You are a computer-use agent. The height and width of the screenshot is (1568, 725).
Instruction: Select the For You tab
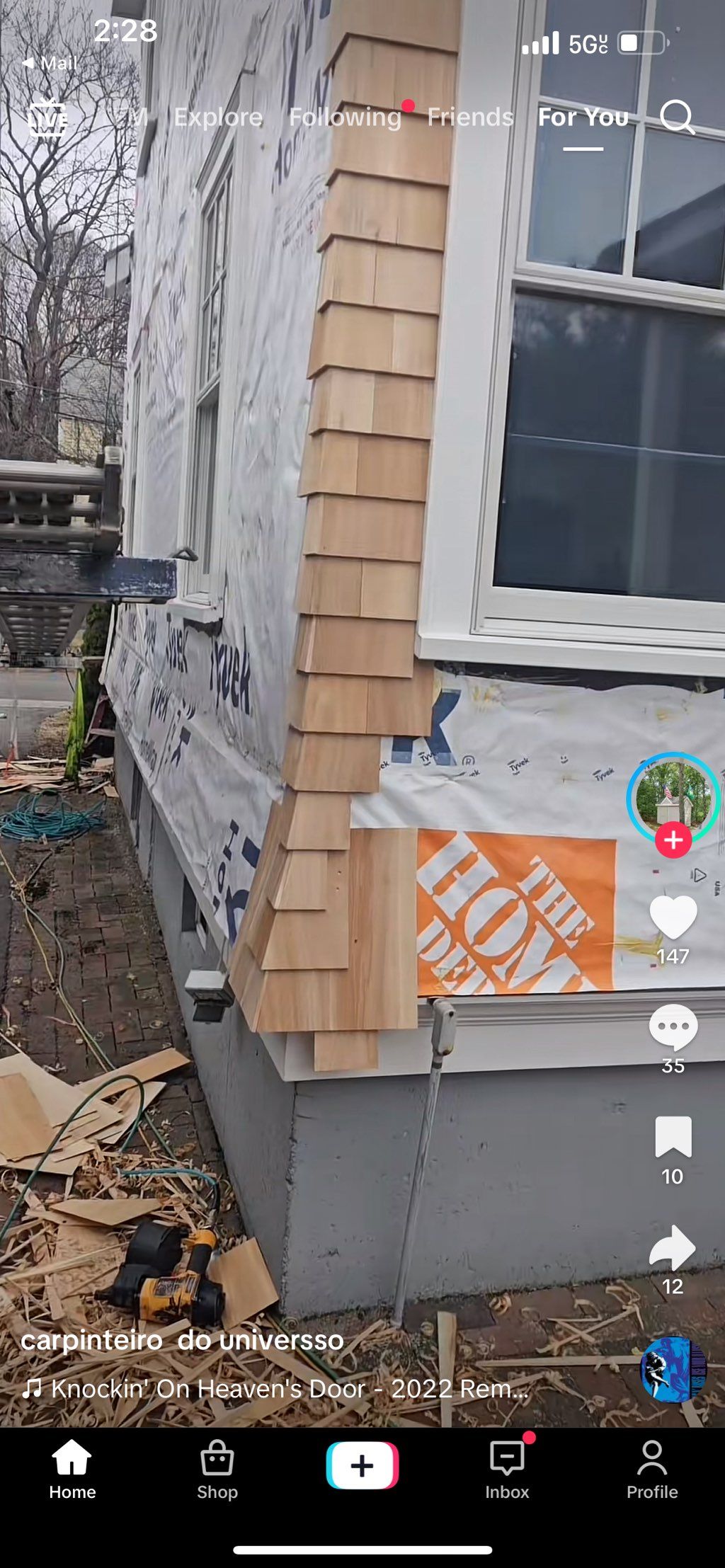[583, 117]
